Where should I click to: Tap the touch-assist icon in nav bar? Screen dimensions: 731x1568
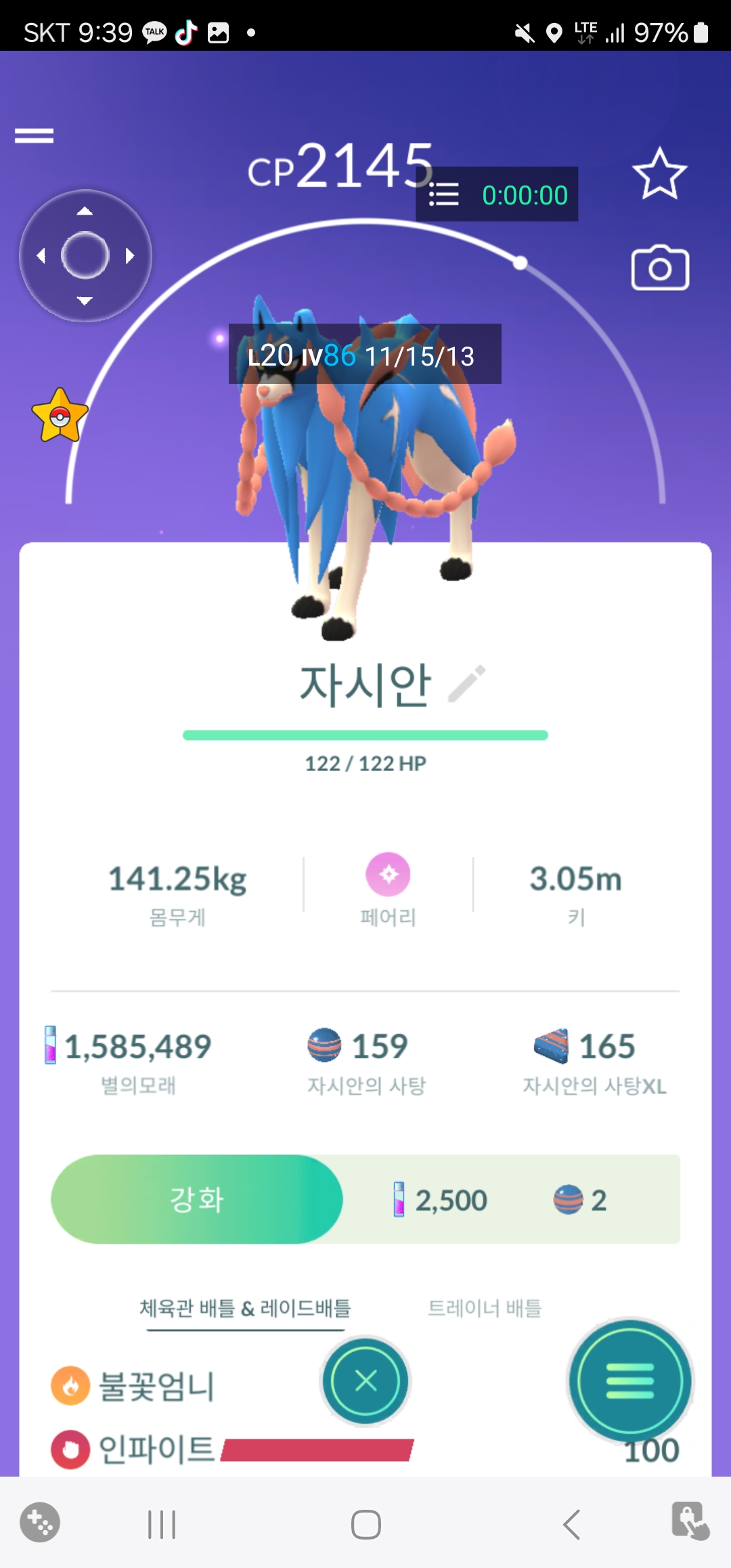click(x=690, y=1521)
